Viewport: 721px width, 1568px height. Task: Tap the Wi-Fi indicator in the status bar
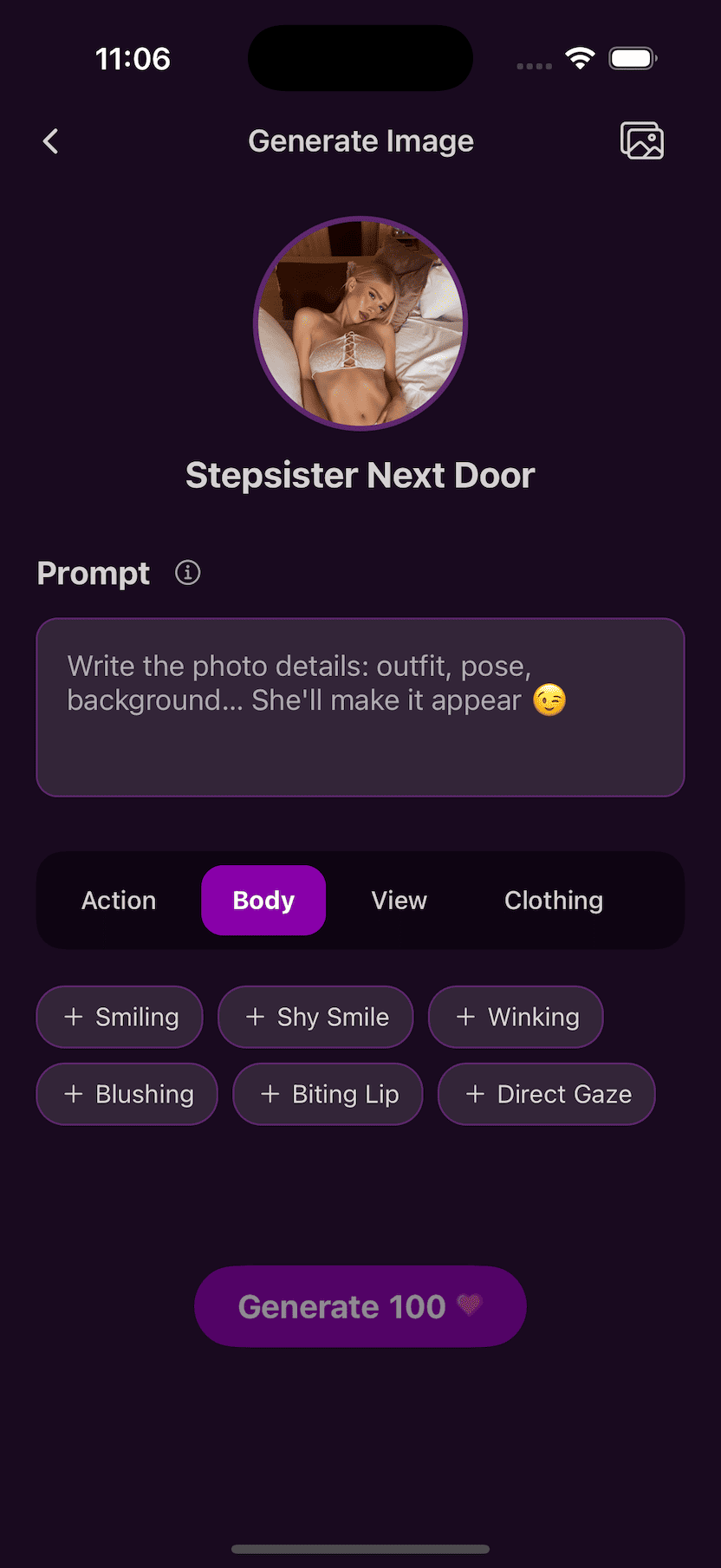[x=580, y=57]
